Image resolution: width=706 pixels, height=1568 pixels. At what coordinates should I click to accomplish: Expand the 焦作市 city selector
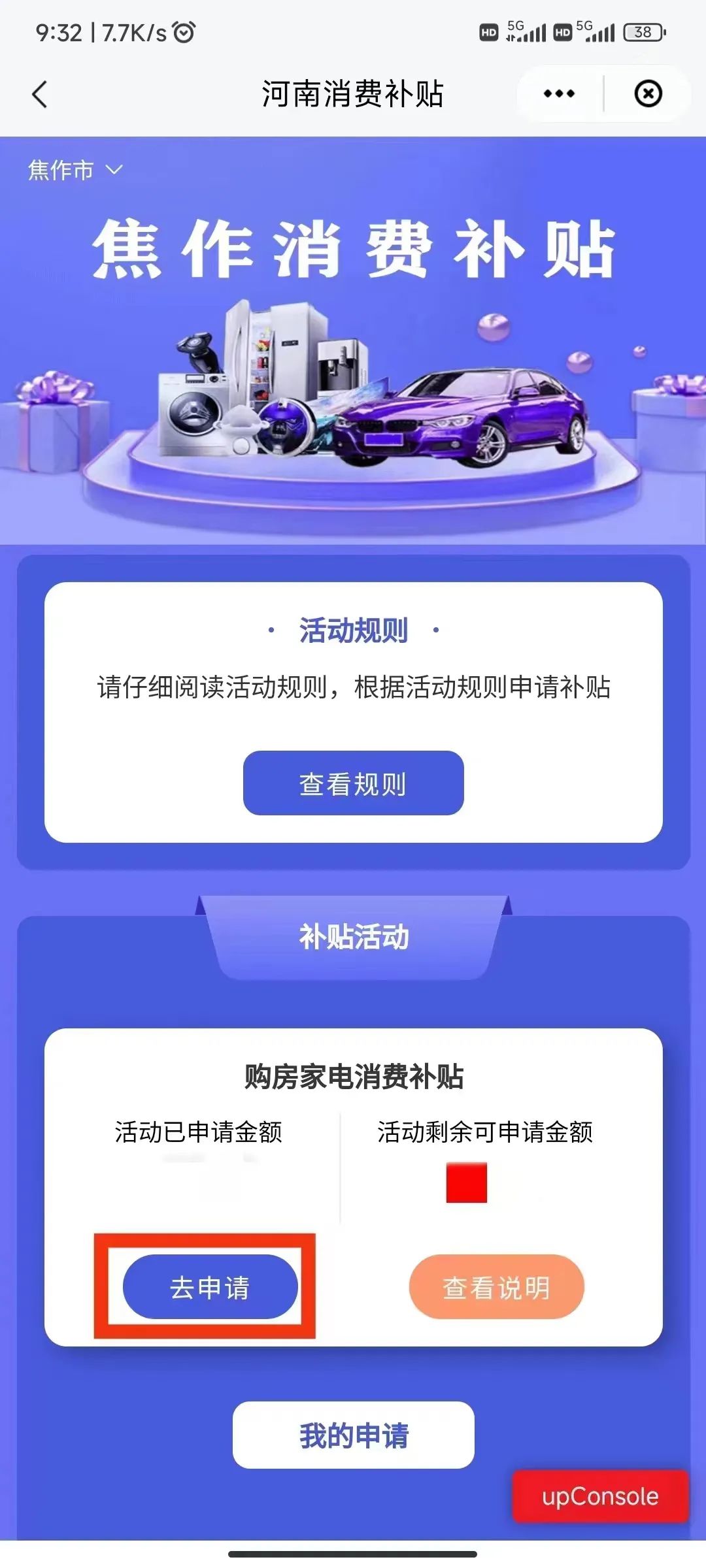click(x=75, y=171)
